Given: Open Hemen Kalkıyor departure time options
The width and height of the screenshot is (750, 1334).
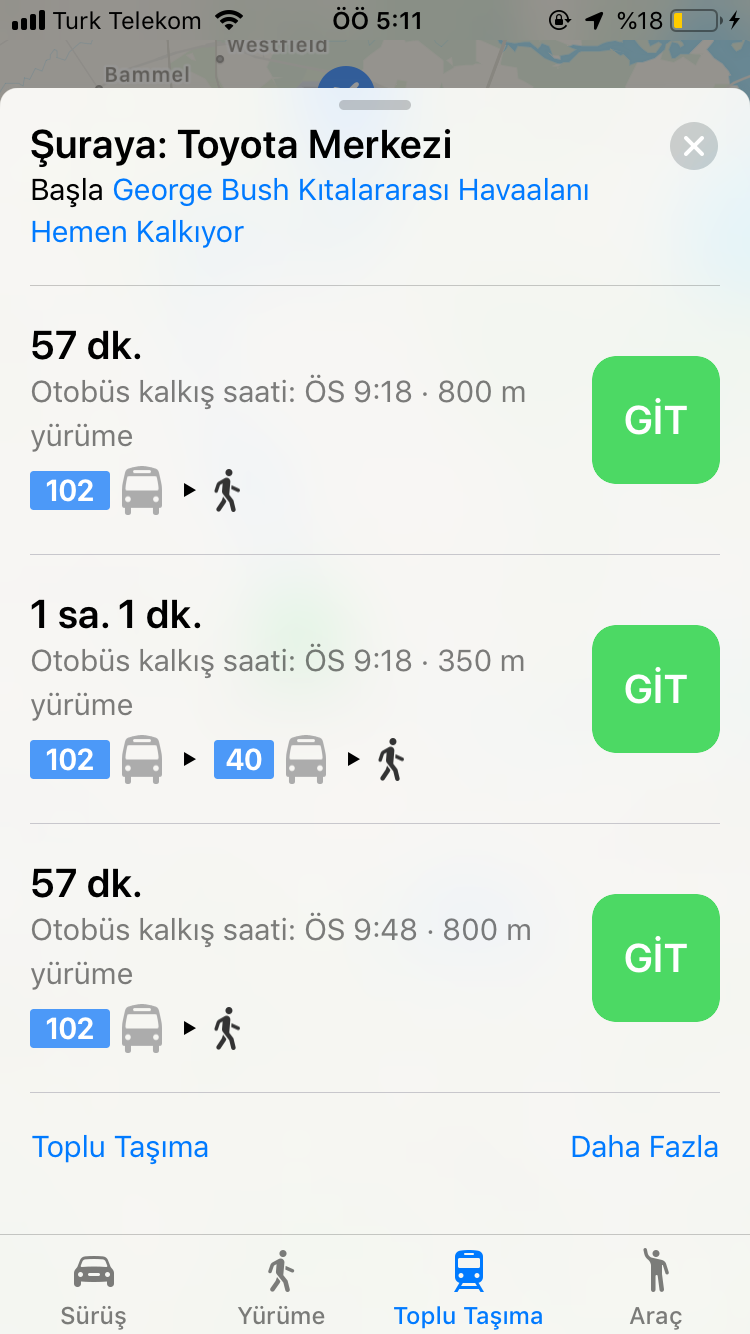Looking at the screenshot, I should (137, 232).
